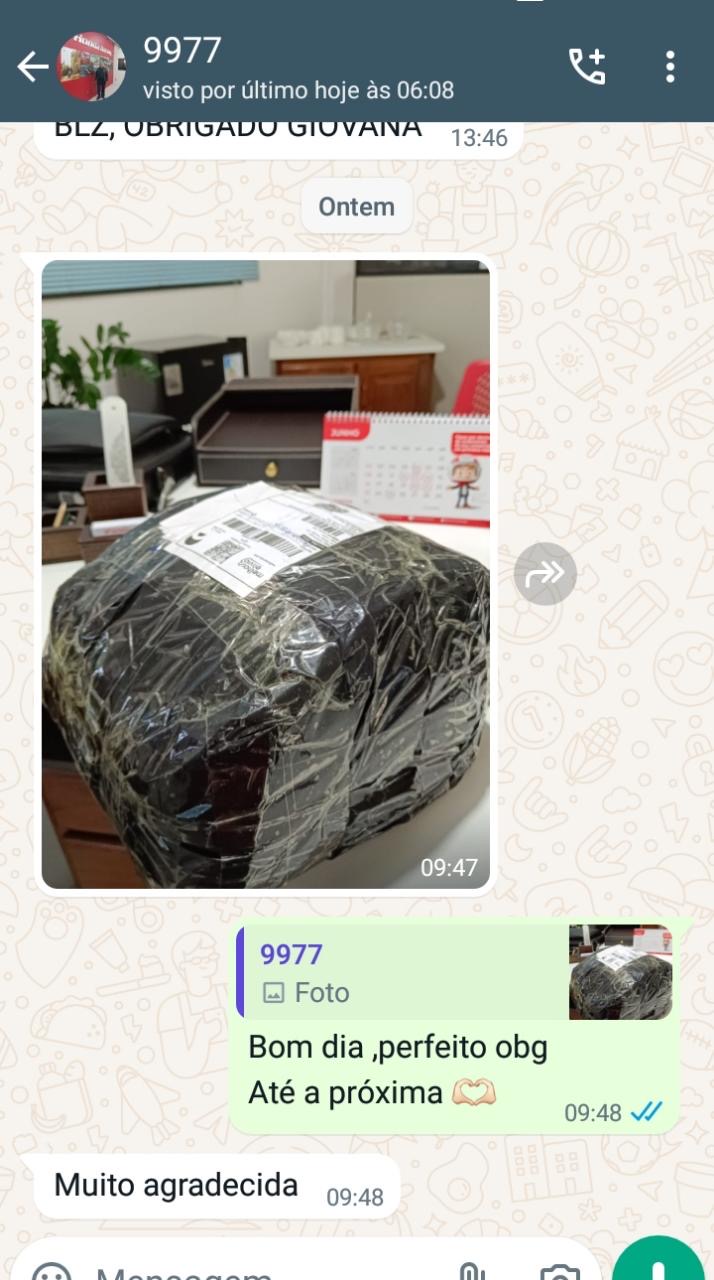Open the overflow menu
Image resolution: width=714 pixels, height=1280 pixels.
[670, 67]
